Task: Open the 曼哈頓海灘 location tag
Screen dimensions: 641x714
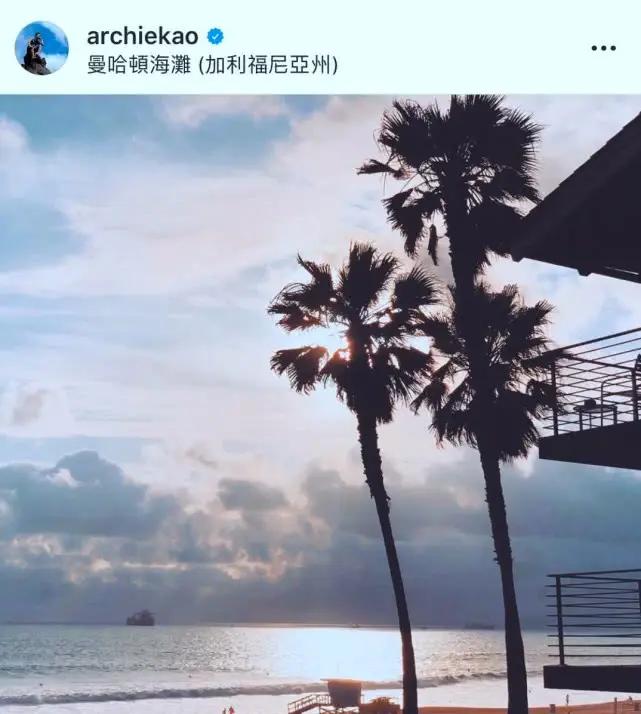Action: pos(212,65)
